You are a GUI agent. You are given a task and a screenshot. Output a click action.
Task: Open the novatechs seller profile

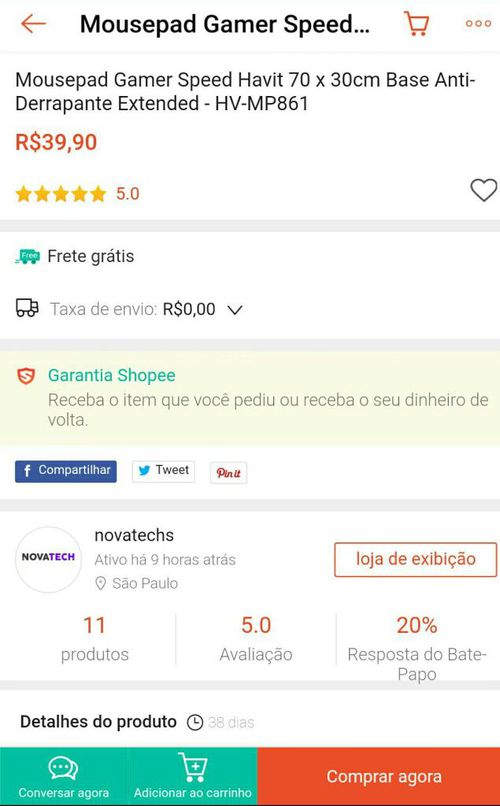click(134, 535)
